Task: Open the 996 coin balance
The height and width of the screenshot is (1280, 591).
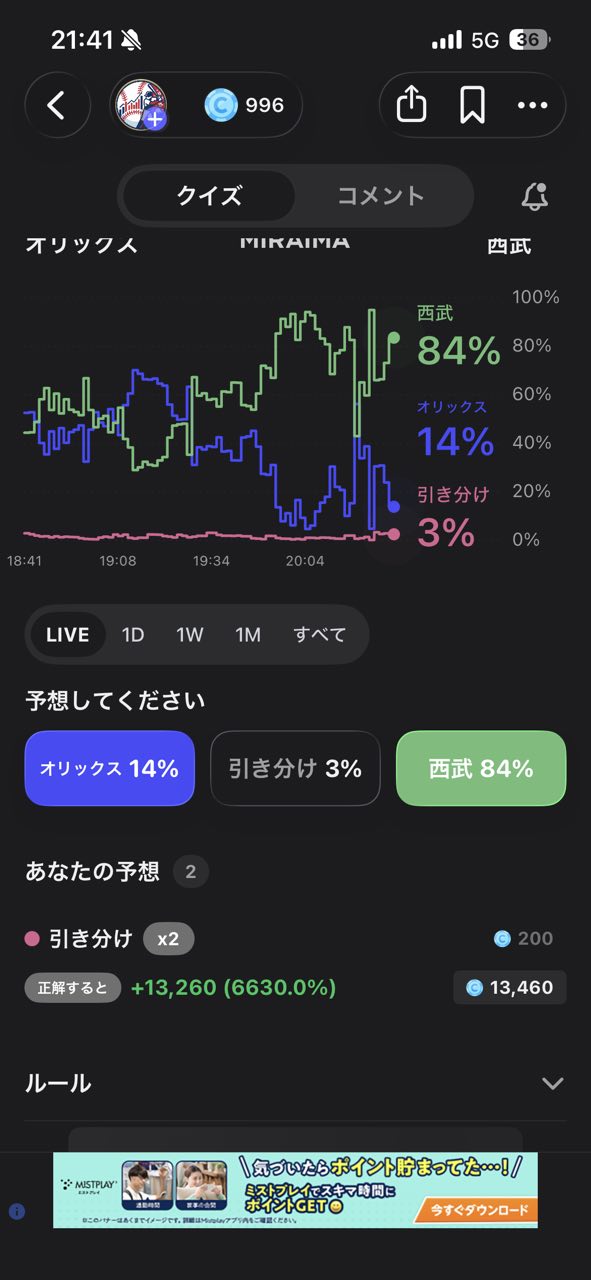Action: (x=245, y=105)
